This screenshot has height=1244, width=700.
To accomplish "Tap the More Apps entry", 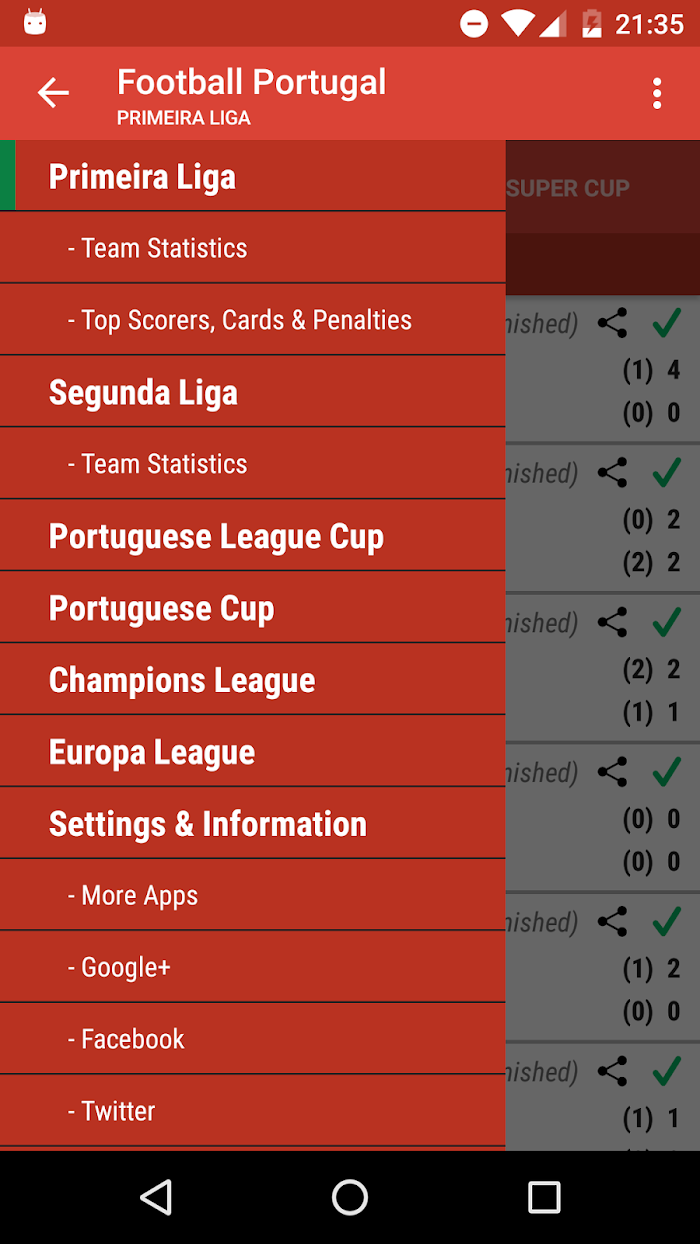I will (x=133, y=896).
